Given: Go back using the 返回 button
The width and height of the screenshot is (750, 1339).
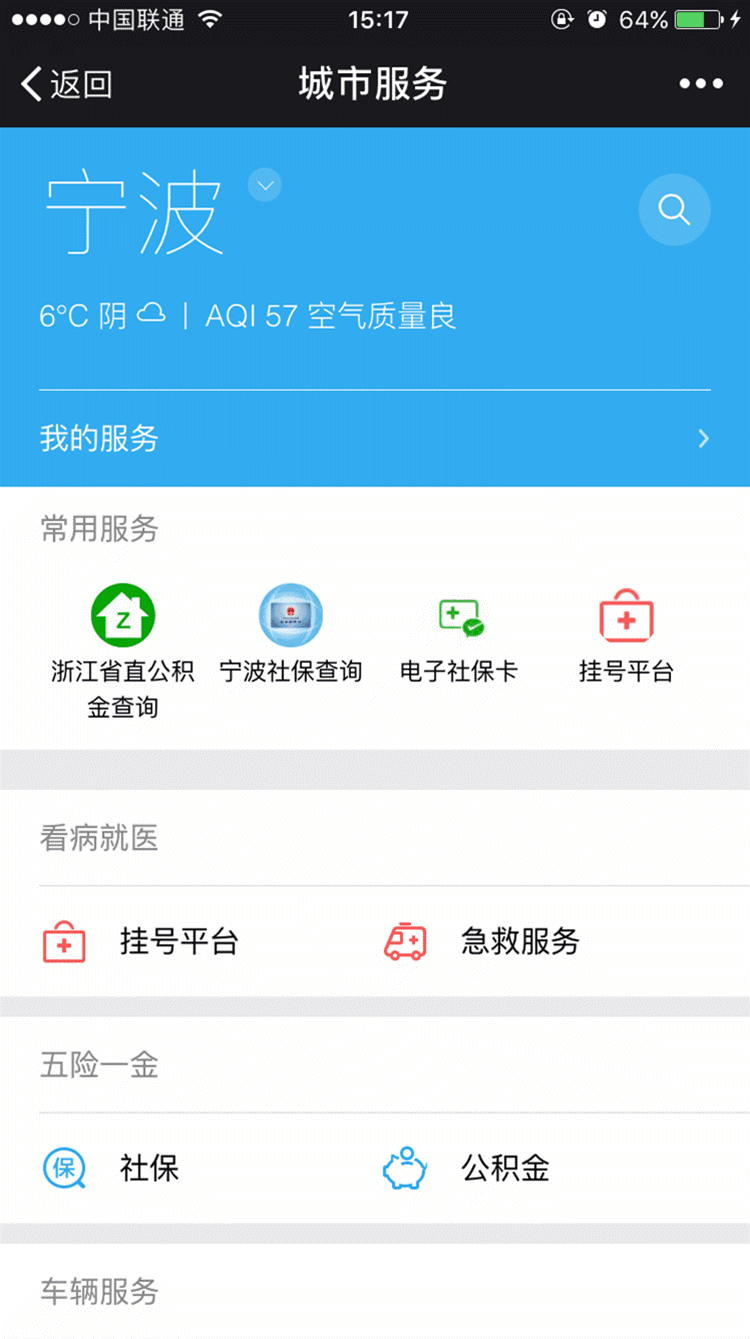Looking at the screenshot, I should tap(66, 84).
